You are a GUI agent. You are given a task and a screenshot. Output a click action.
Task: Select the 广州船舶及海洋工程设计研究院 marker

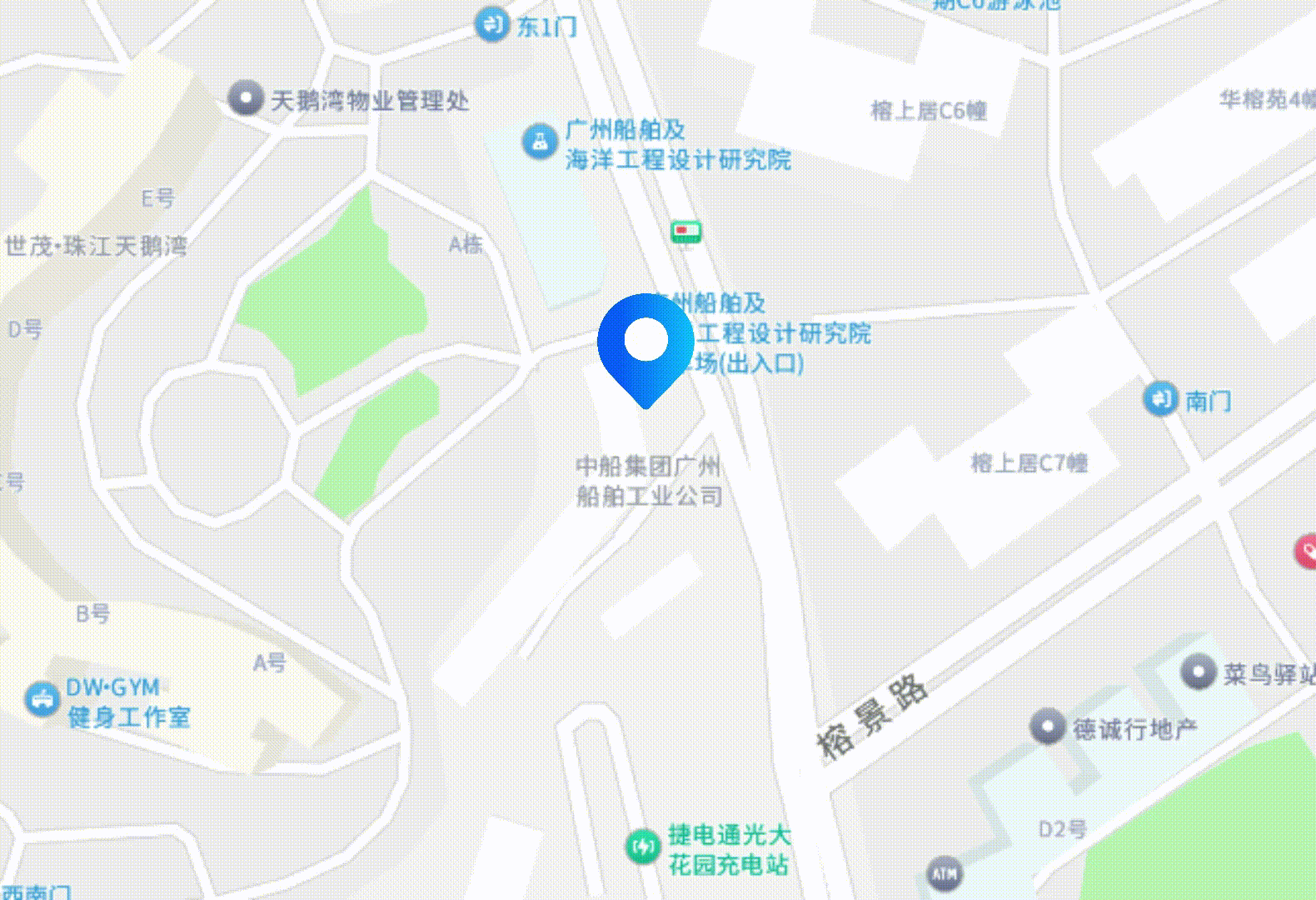pyautogui.click(x=539, y=140)
